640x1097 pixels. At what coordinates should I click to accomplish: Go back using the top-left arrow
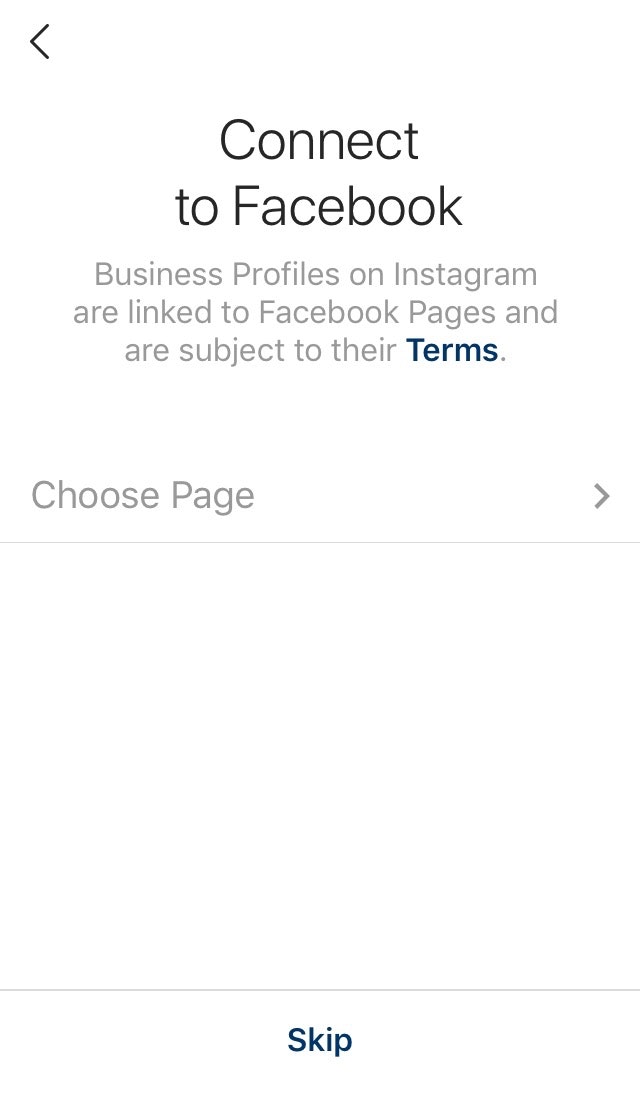40,42
